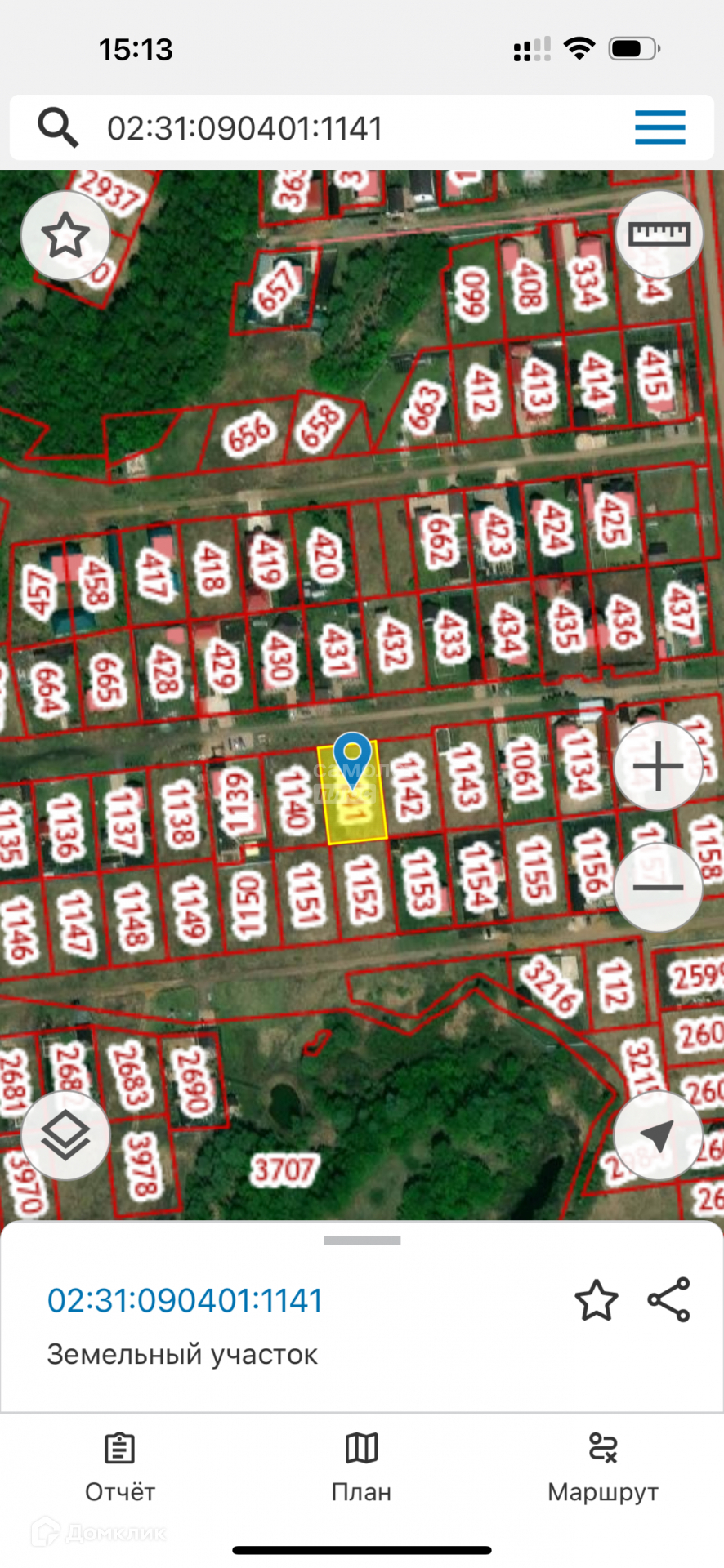
Task: Switch to the План tab
Action: [361, 1469]
